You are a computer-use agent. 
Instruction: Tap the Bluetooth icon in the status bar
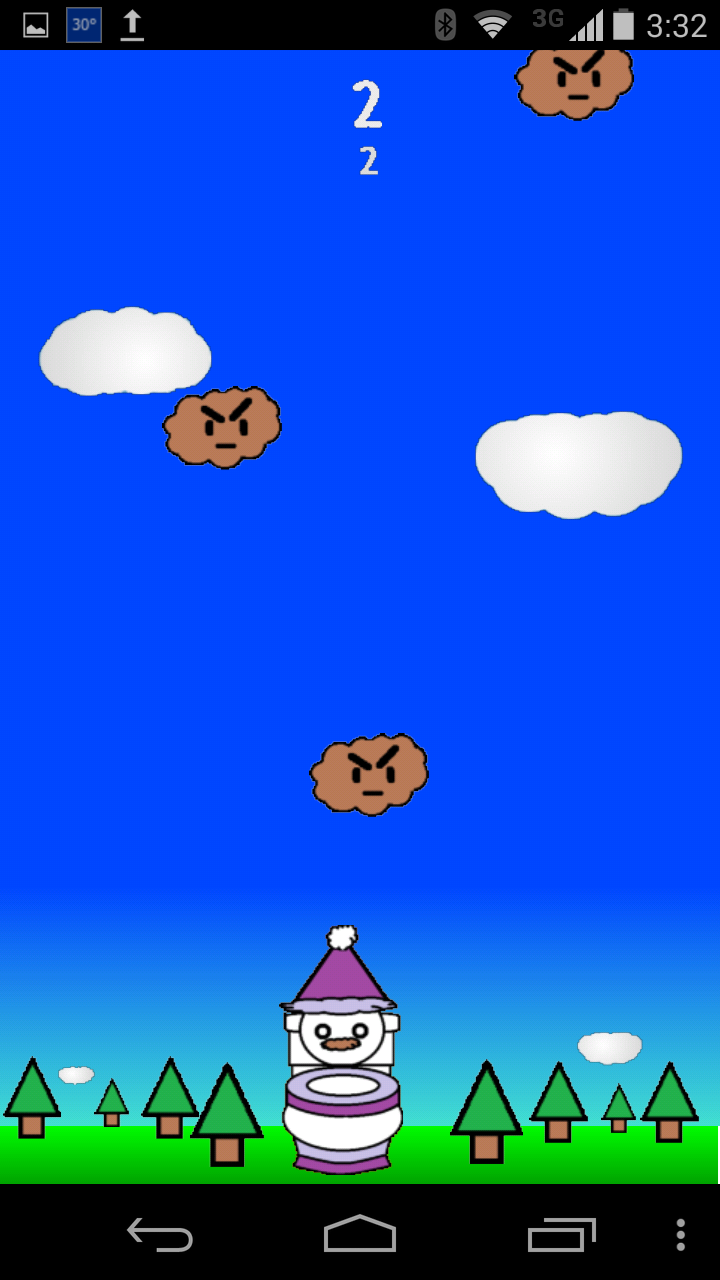click(x=446, y=25)
